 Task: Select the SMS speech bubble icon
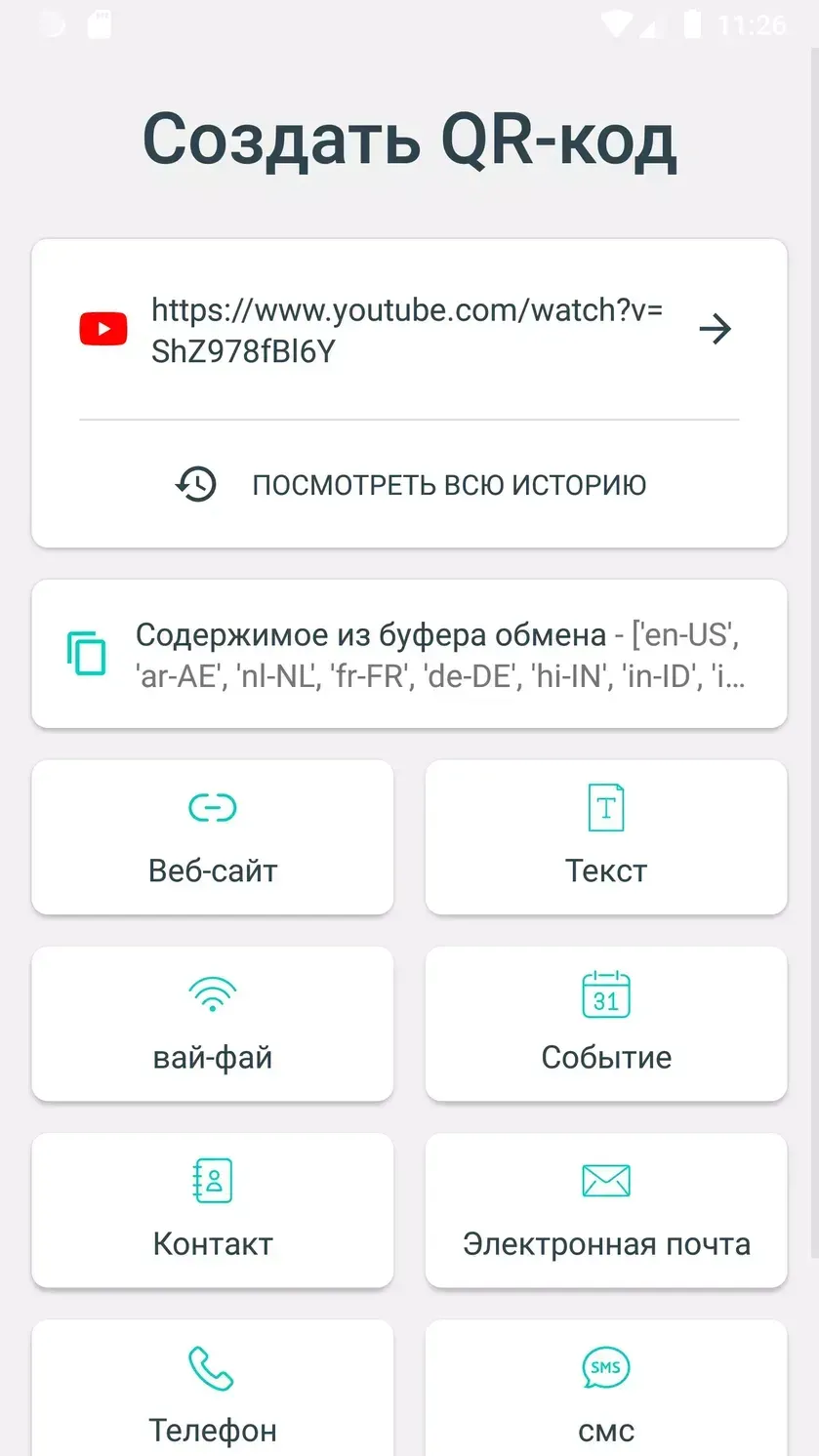point(605,1367)
